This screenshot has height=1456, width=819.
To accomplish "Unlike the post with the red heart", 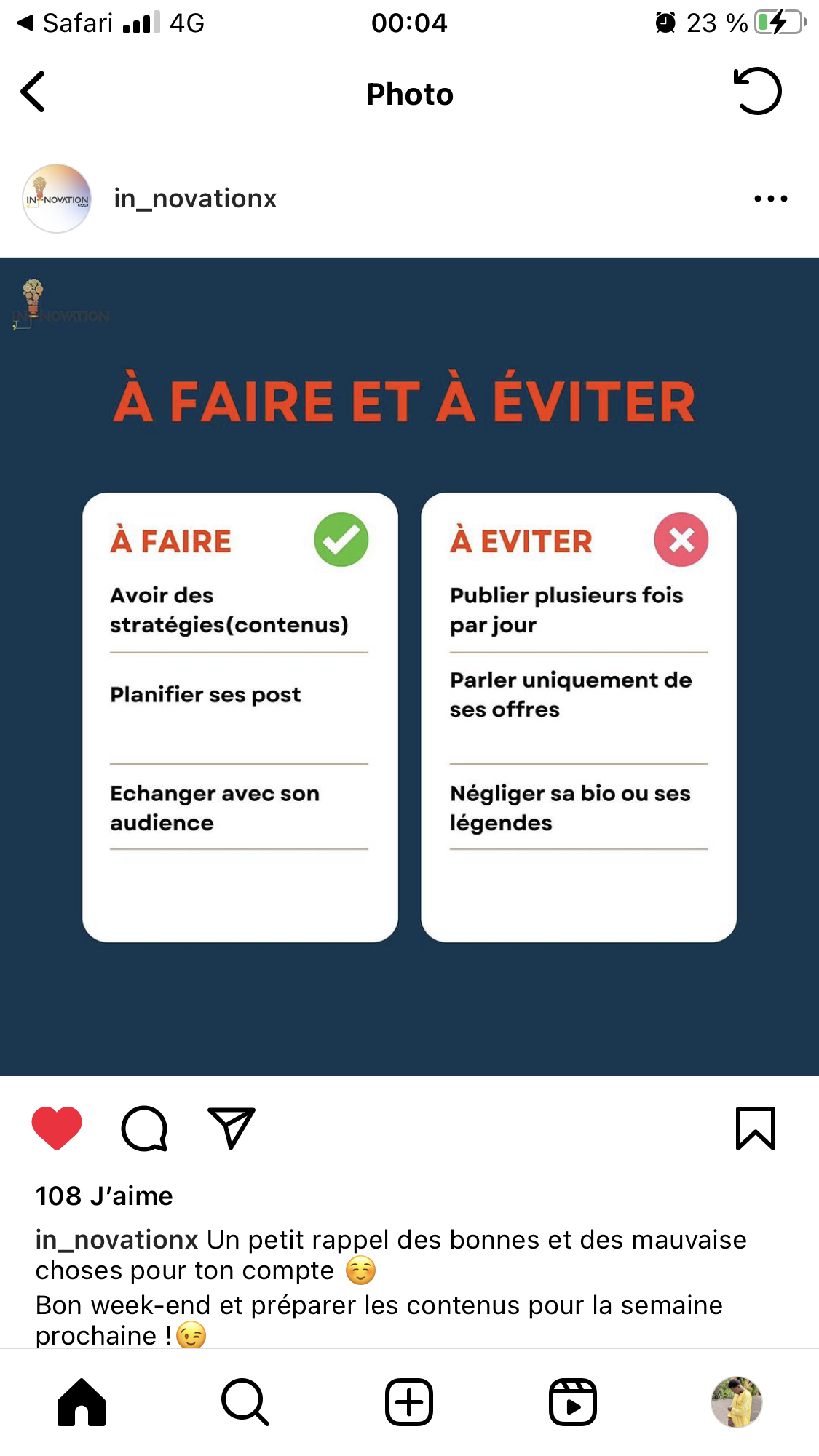I will (x=57, y=1128).
